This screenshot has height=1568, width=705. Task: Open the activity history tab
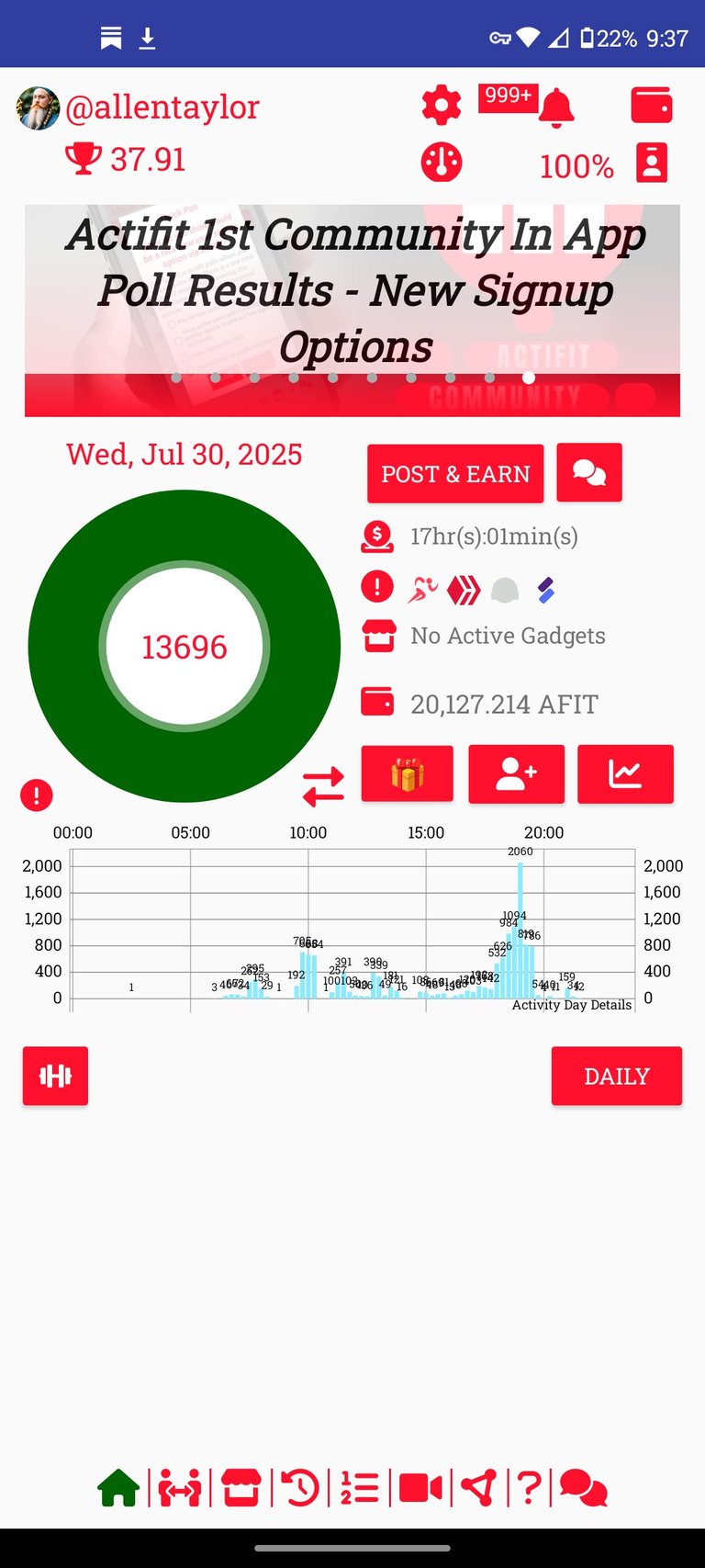coord(299,1488)
